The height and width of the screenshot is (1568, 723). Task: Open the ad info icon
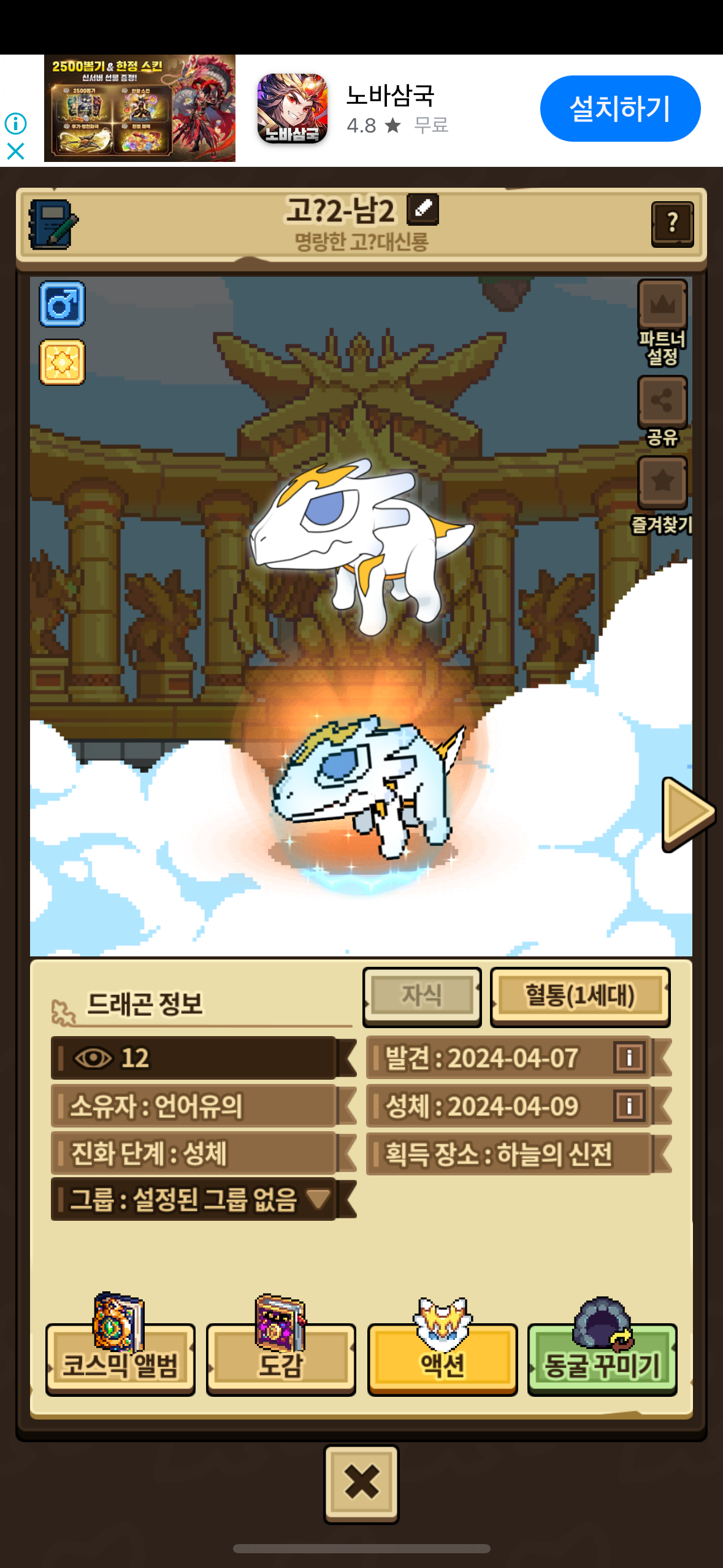(x=15, y=123)
